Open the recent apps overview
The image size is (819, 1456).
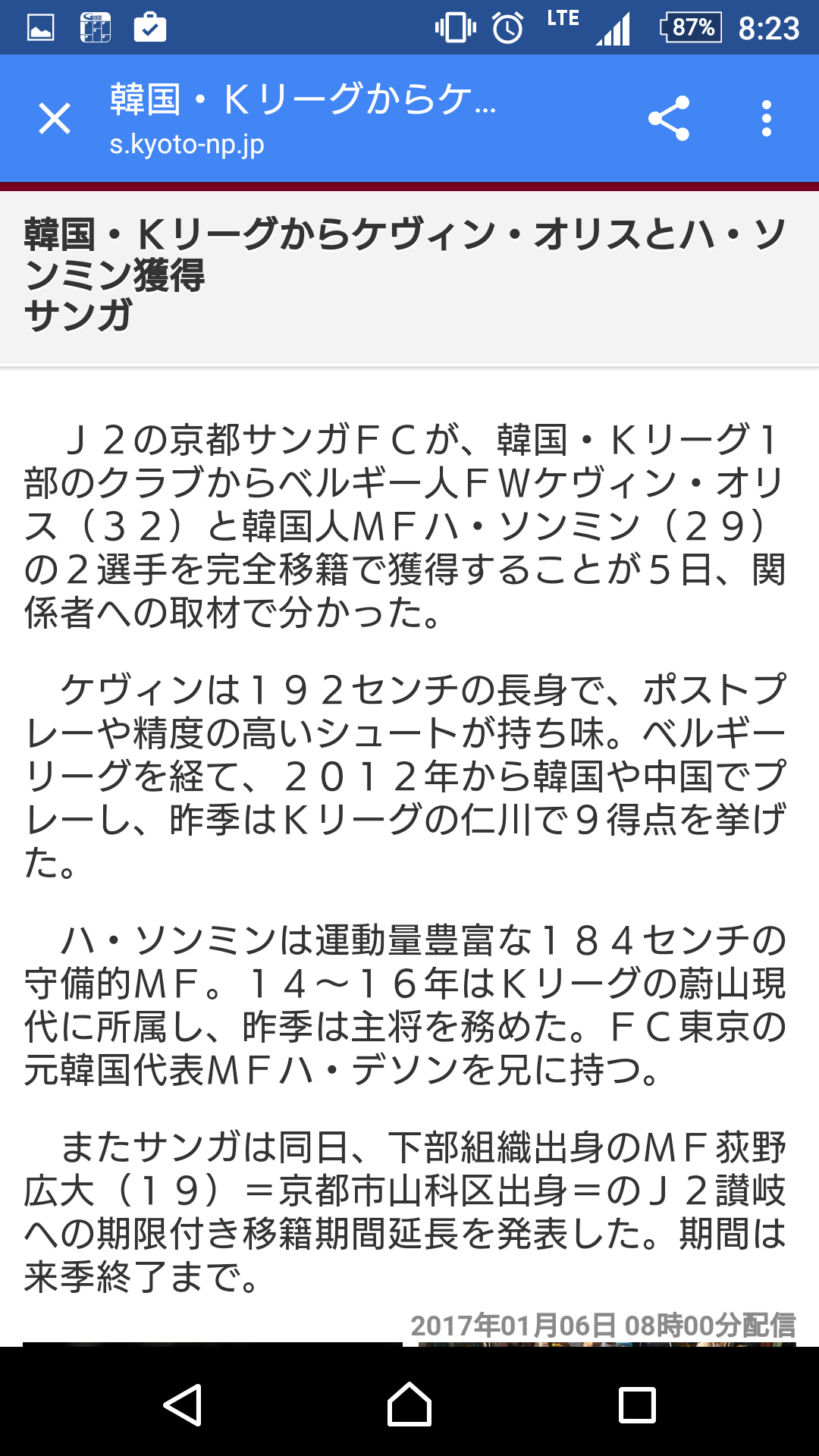click(x=637, y=1404)
